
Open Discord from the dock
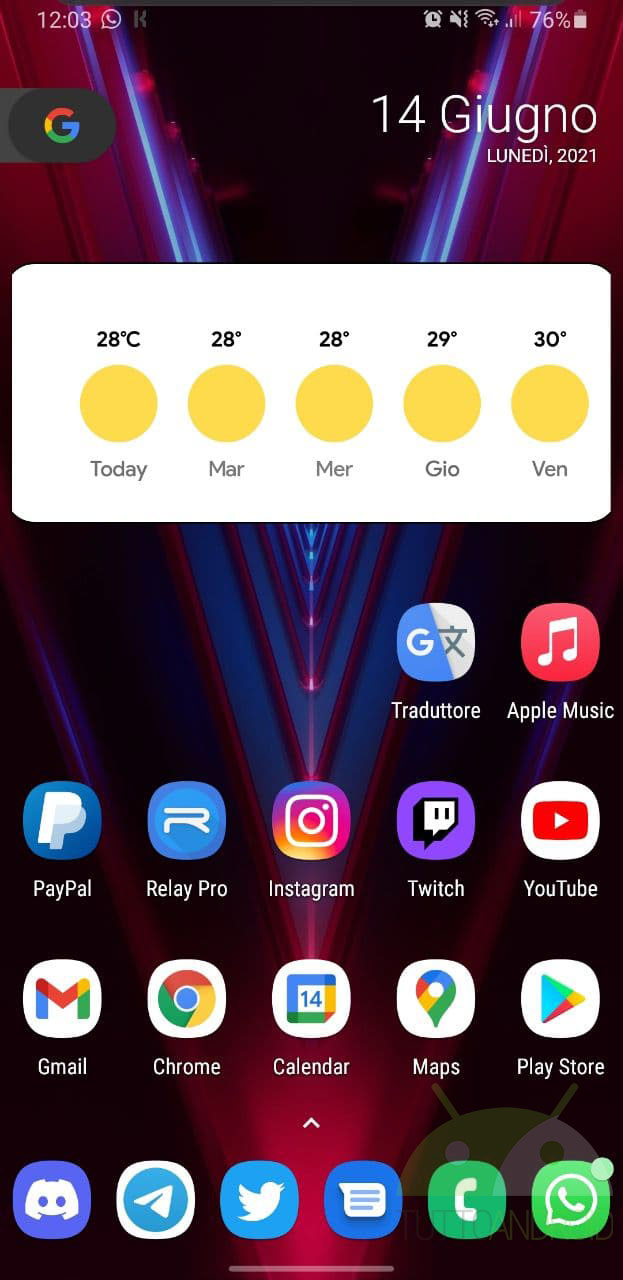click(x=52, y=1200)
